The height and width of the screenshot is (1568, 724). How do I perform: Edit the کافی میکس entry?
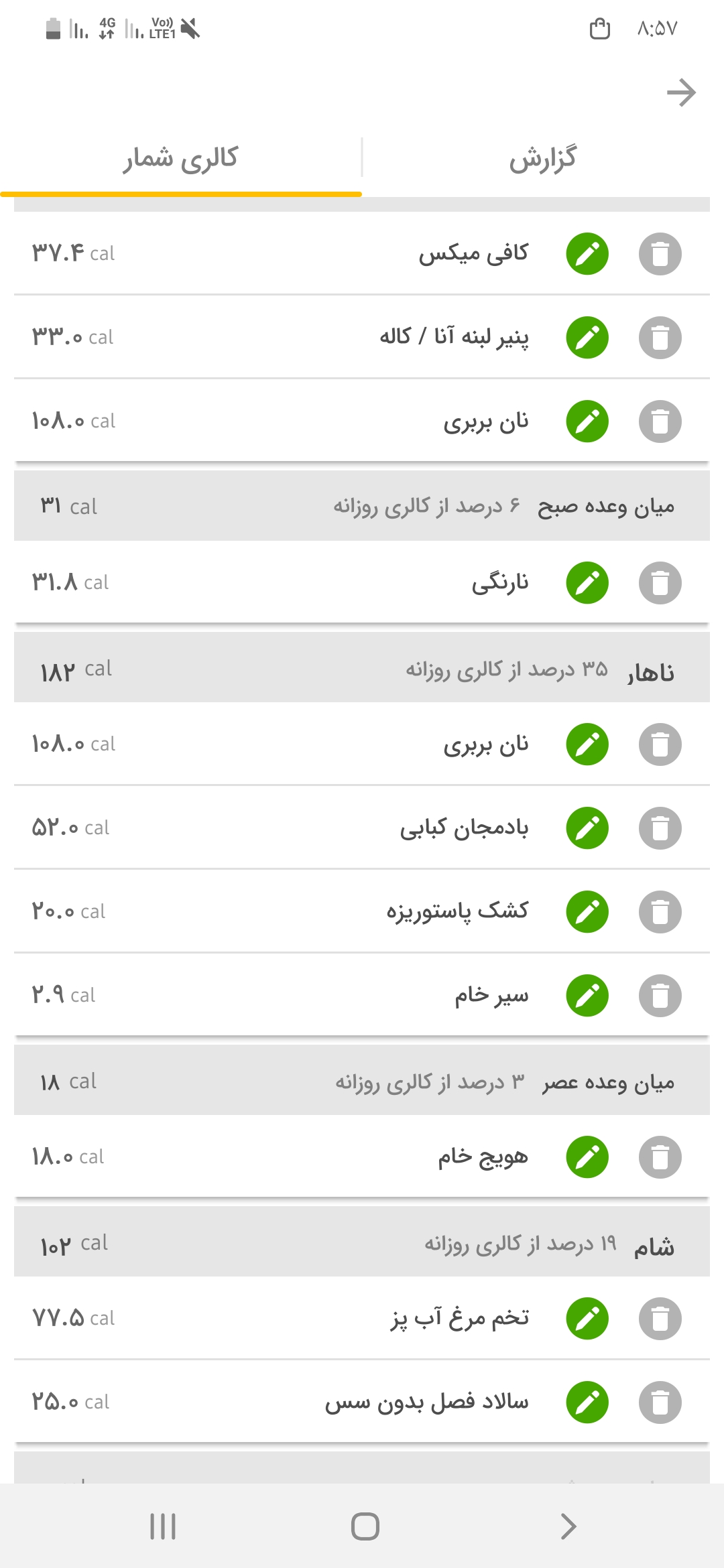point(587,254)
